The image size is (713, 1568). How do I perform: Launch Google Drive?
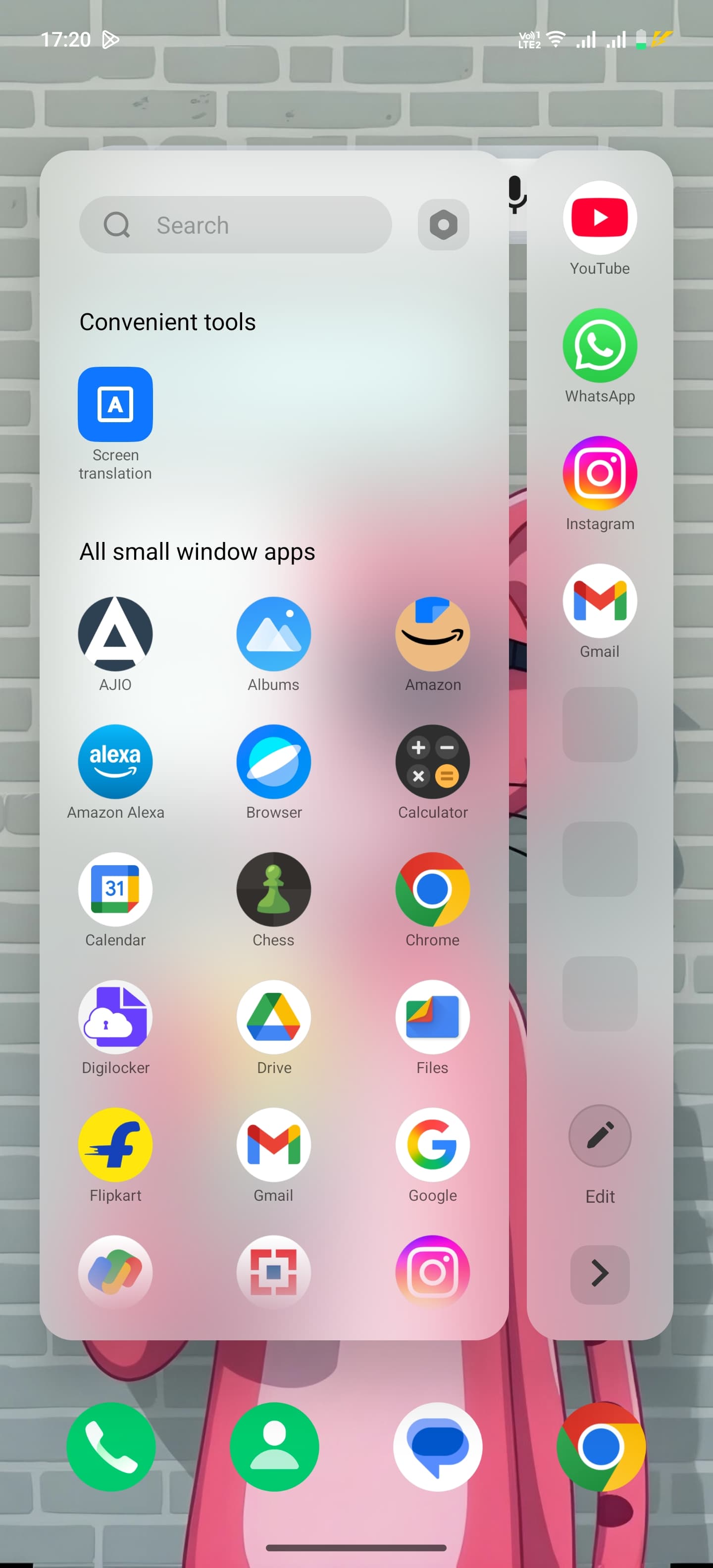[273, 1017]
